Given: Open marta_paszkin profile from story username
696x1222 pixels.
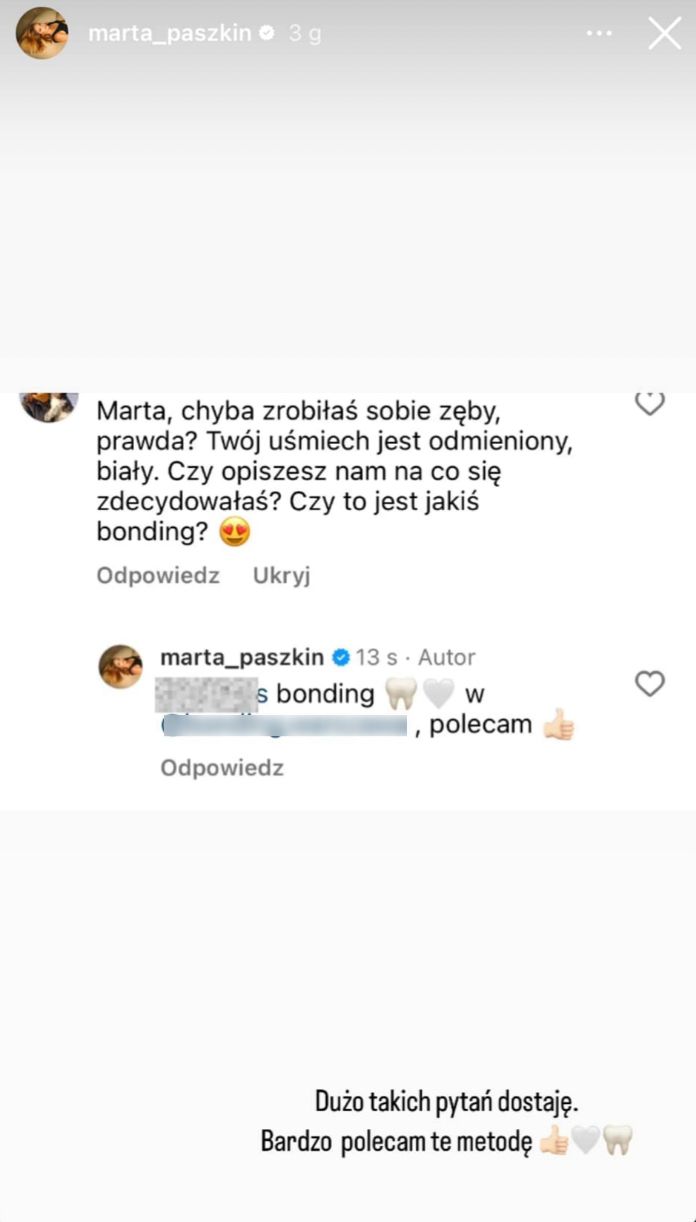Looking at the screenshot, I should pos(169,33).
